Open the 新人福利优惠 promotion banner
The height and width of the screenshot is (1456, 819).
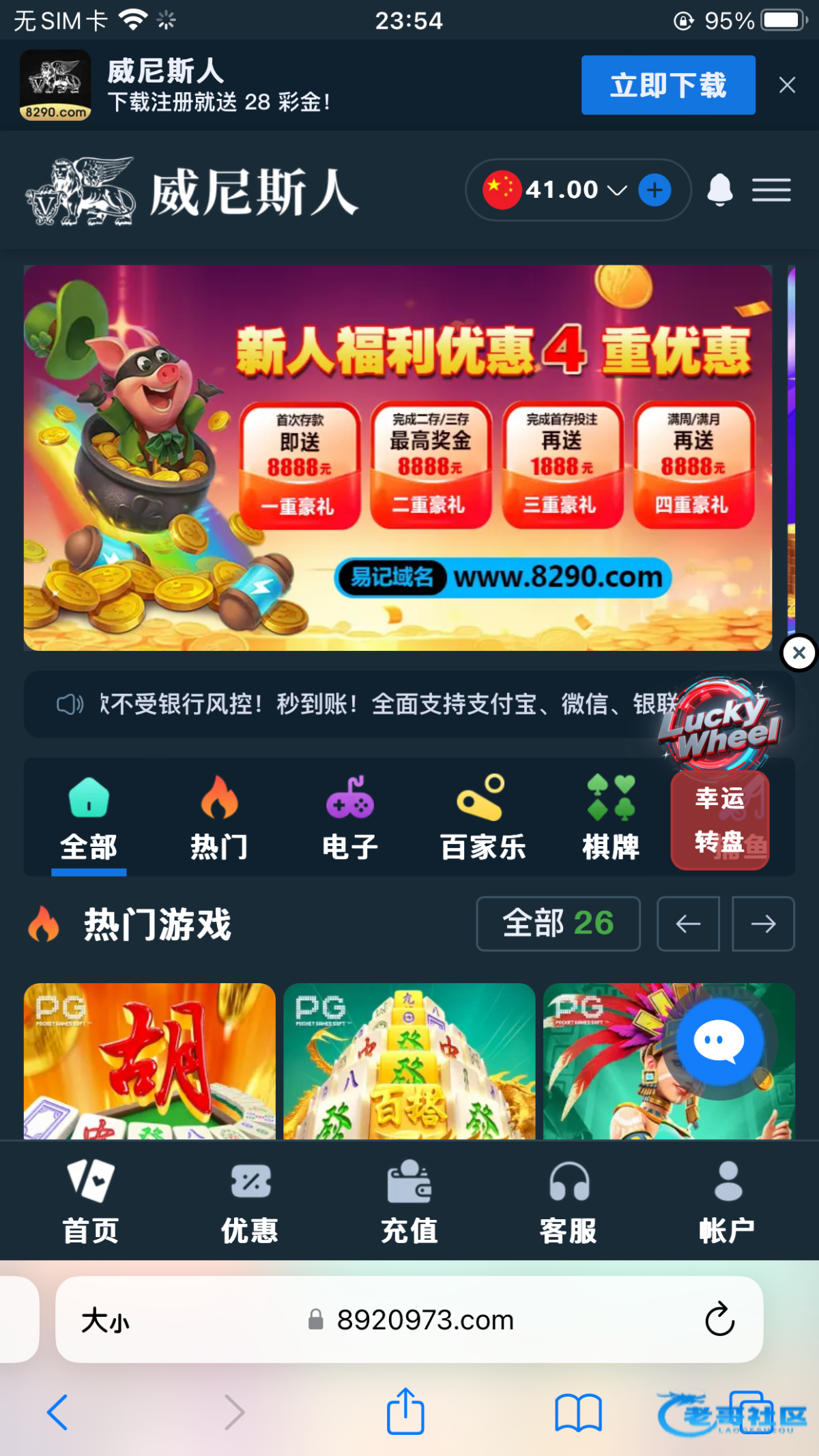[x=398, y=458]
